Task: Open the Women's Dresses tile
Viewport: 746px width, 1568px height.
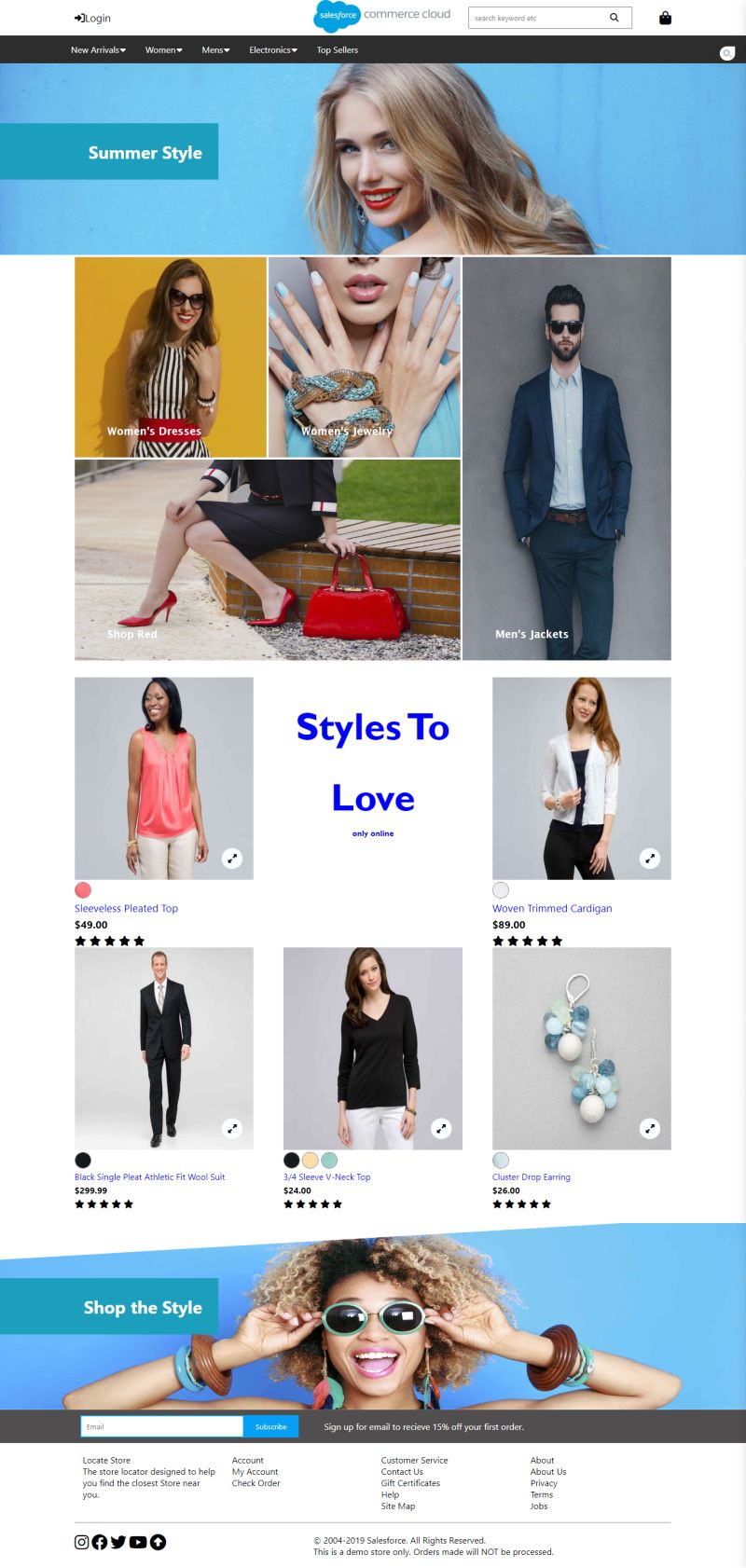Action: 170,358
